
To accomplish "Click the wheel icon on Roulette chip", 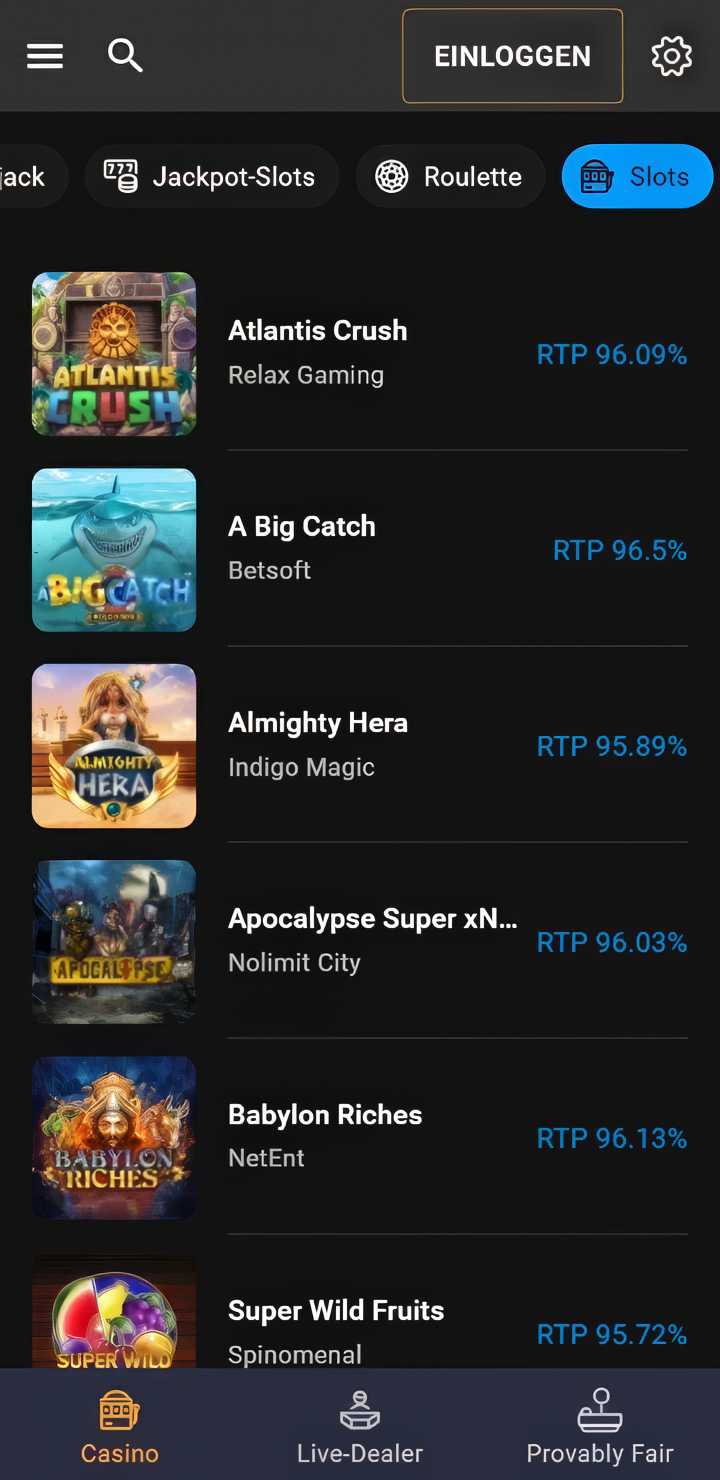I will tap(394, 176).
